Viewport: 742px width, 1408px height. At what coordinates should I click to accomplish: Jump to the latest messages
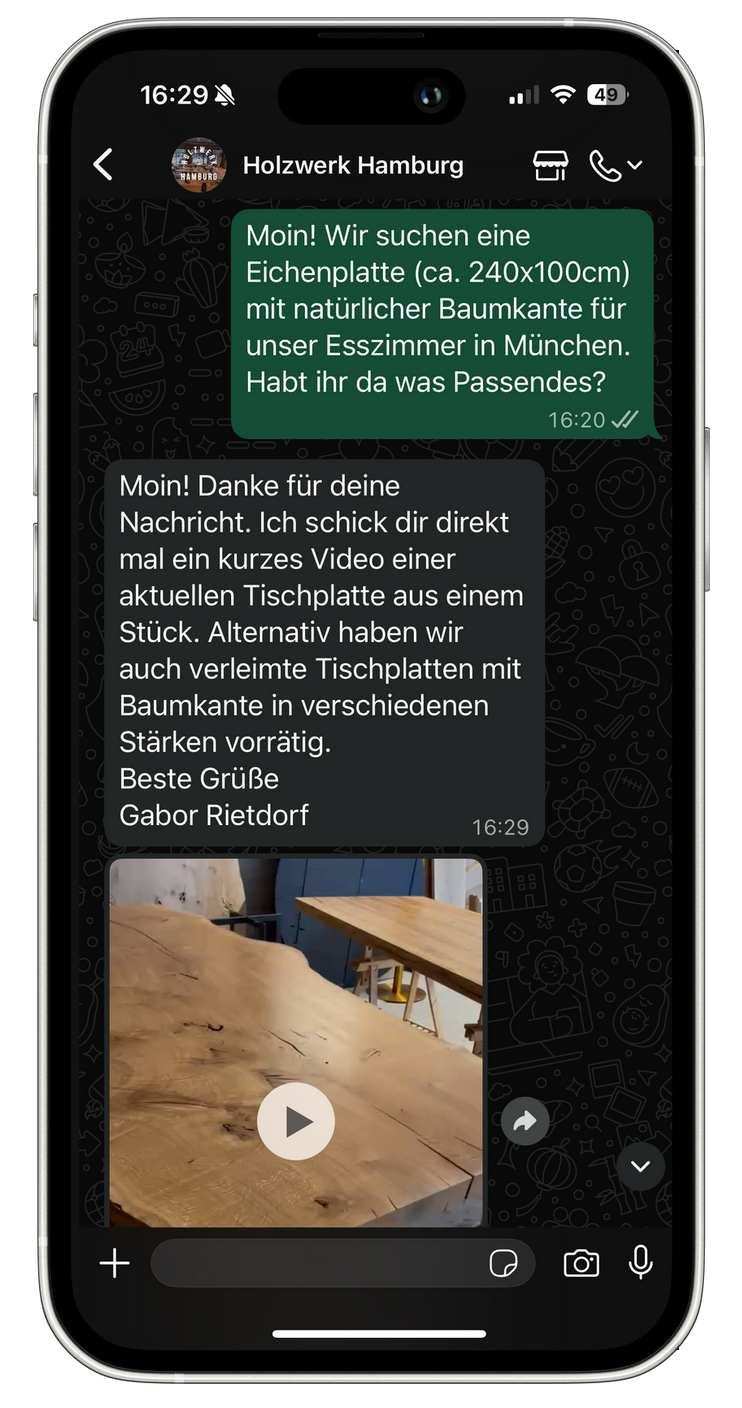point(640,1166)
